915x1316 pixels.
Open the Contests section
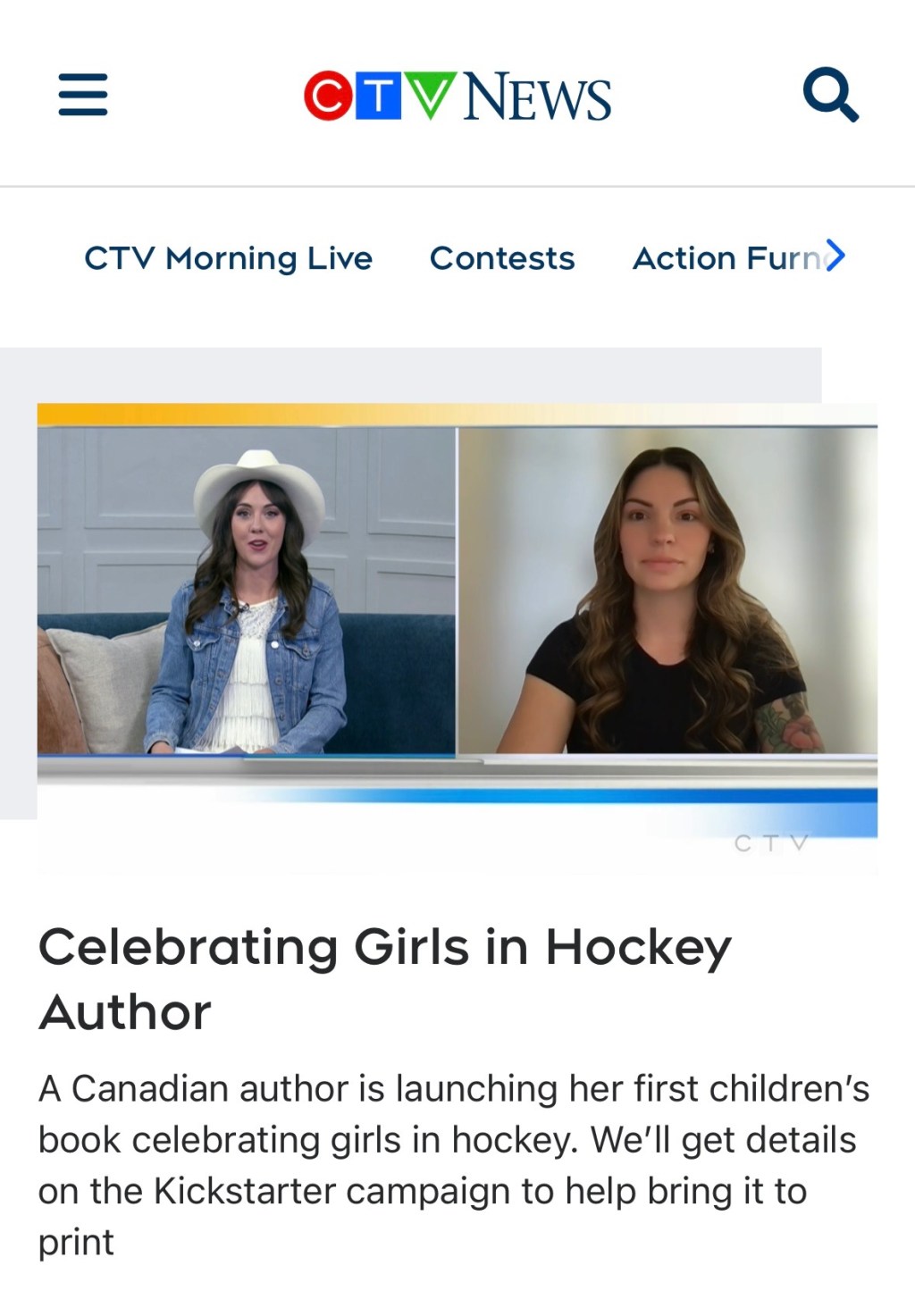502,258
